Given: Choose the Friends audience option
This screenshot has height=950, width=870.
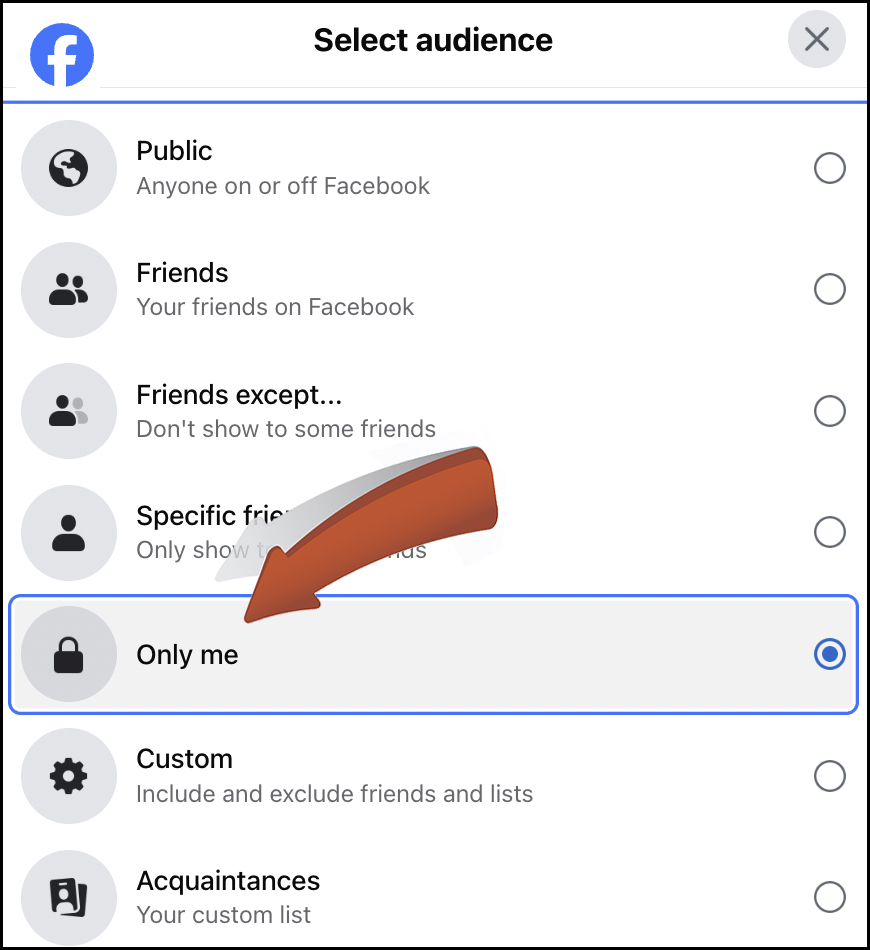Looking at the screenshot, I should tap(829, 290).
